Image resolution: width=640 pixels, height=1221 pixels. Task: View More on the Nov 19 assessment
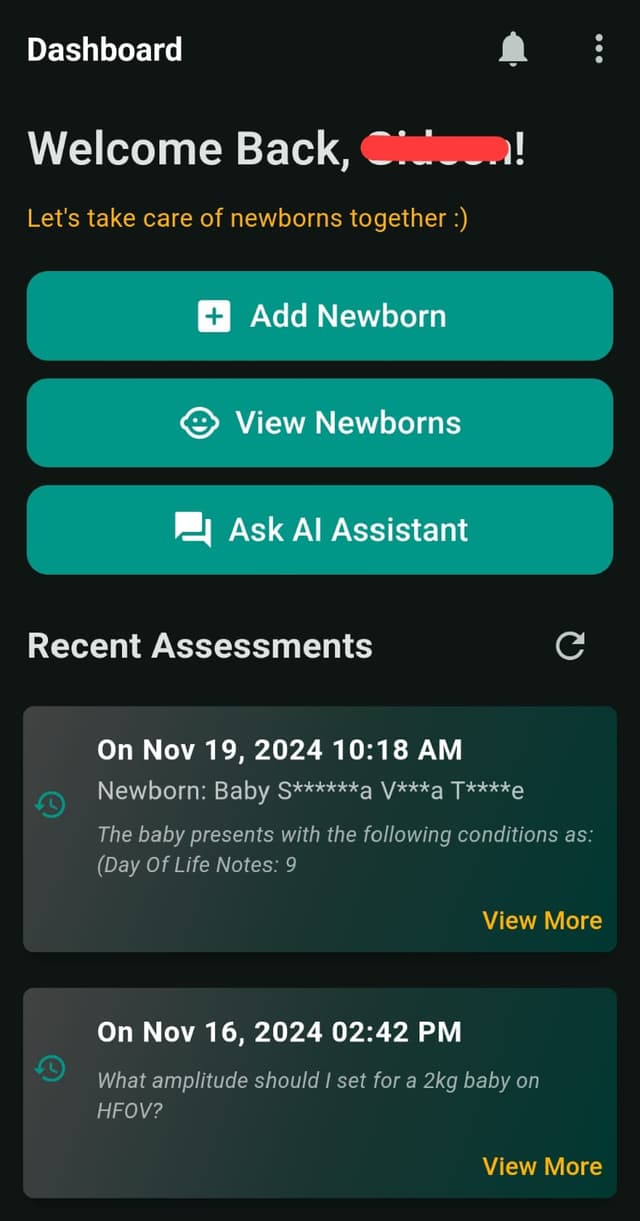(542, 921)
